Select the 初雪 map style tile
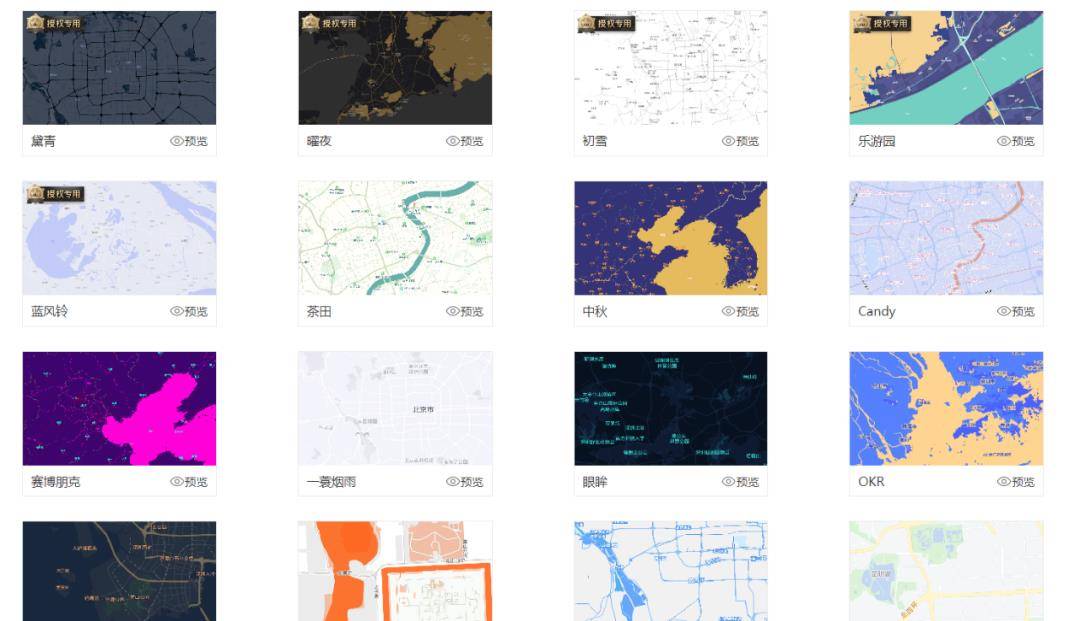Viewport: 1080px width, 621px height. (x=671, y=68)
